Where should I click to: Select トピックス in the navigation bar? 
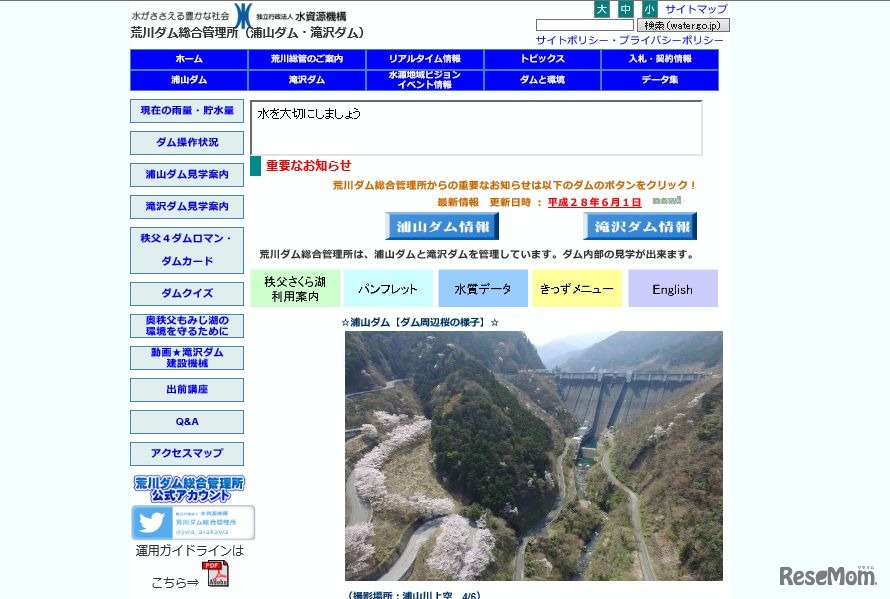[x=542, y=59]
